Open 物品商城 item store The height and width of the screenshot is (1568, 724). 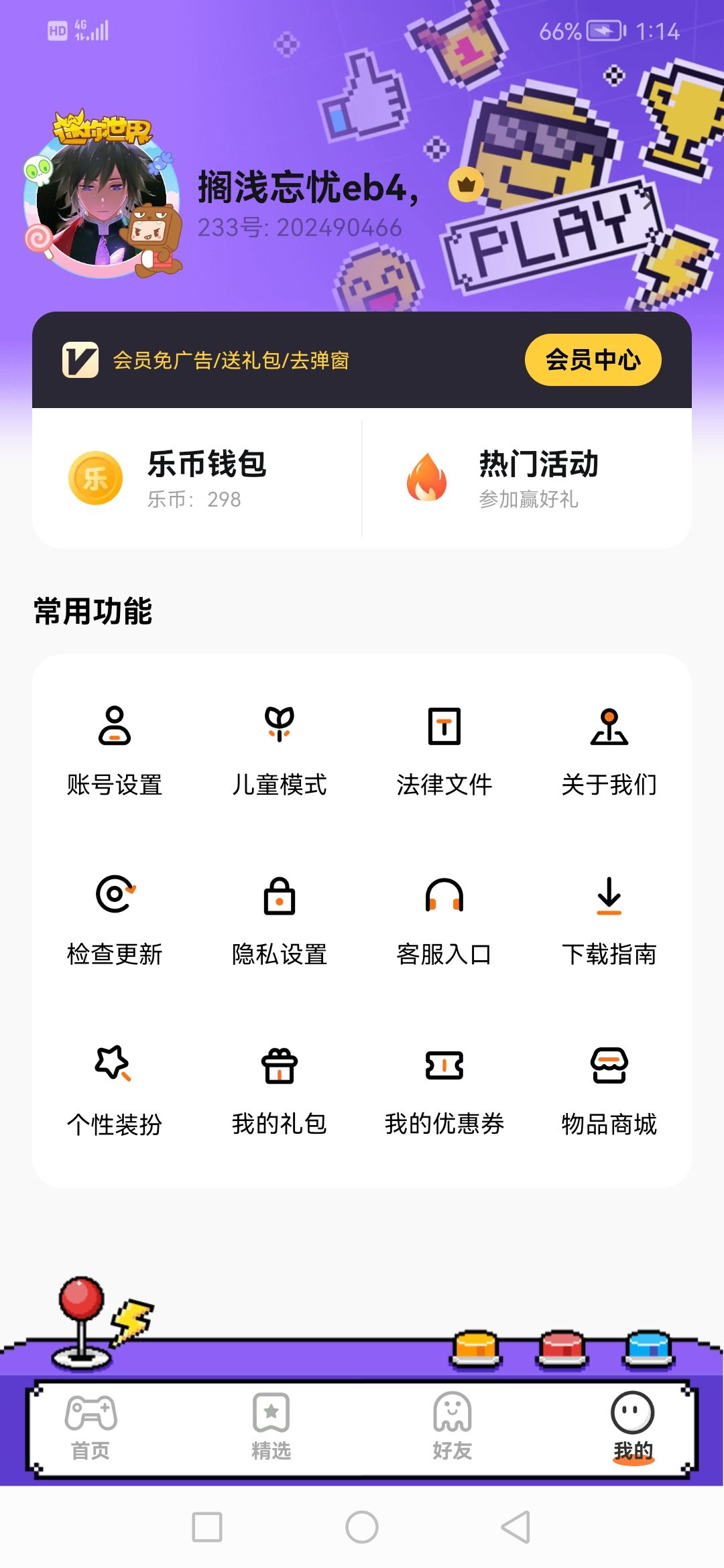(609, 1090)
